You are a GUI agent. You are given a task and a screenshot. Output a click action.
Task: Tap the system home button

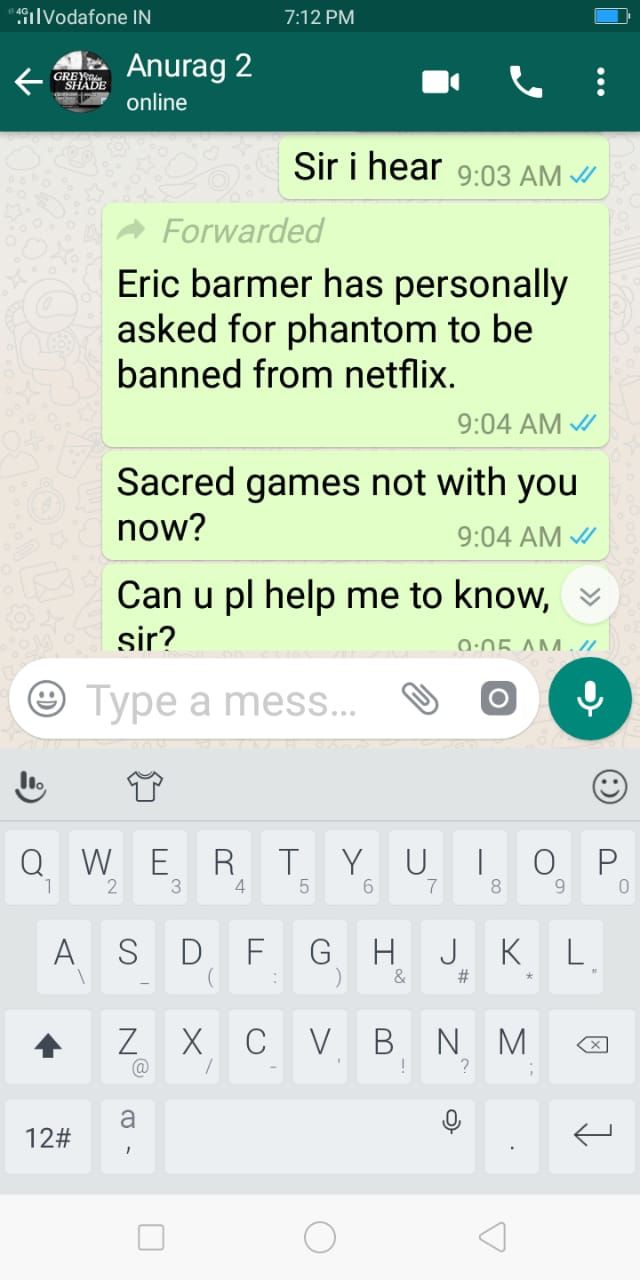tap(320, 1238)
